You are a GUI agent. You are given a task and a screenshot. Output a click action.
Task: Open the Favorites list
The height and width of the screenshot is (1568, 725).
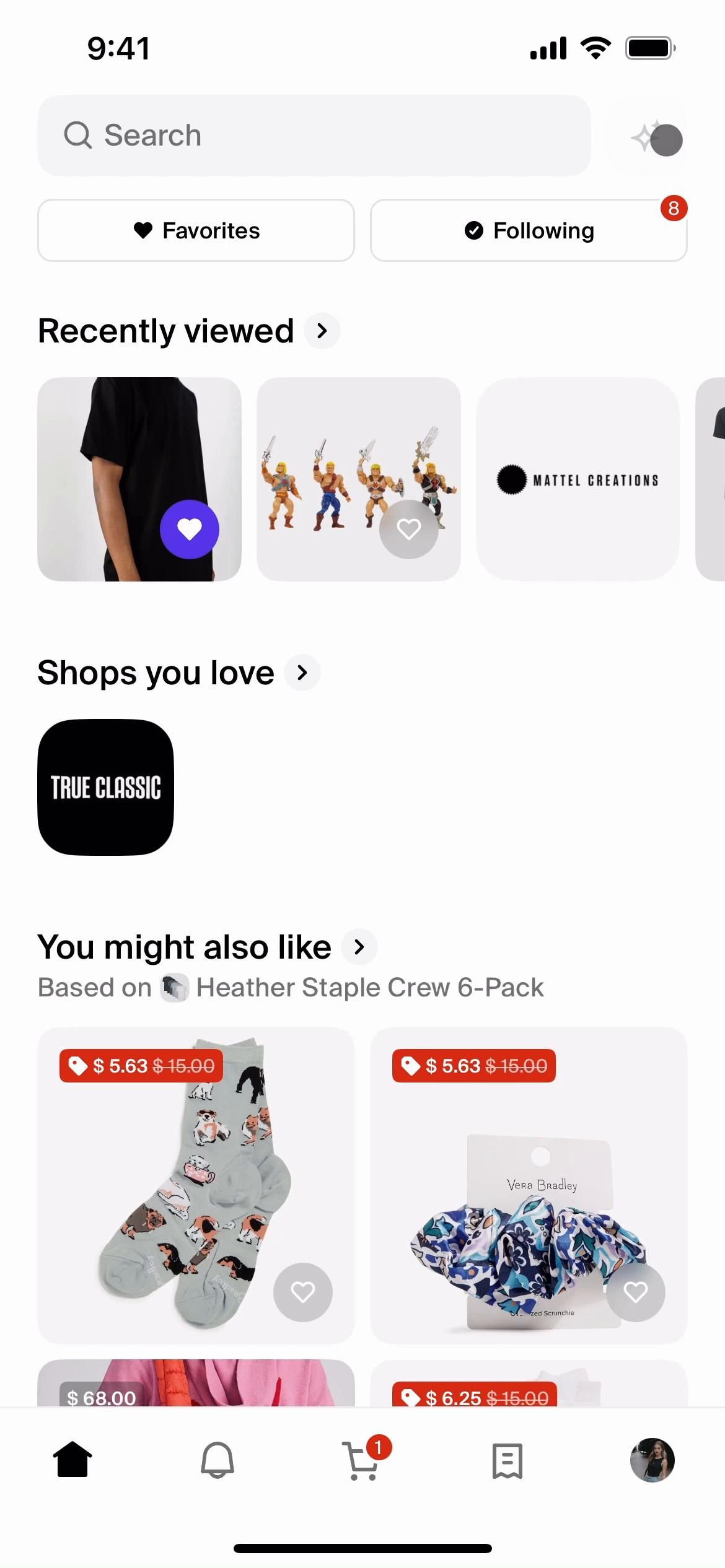pos(196,230)
